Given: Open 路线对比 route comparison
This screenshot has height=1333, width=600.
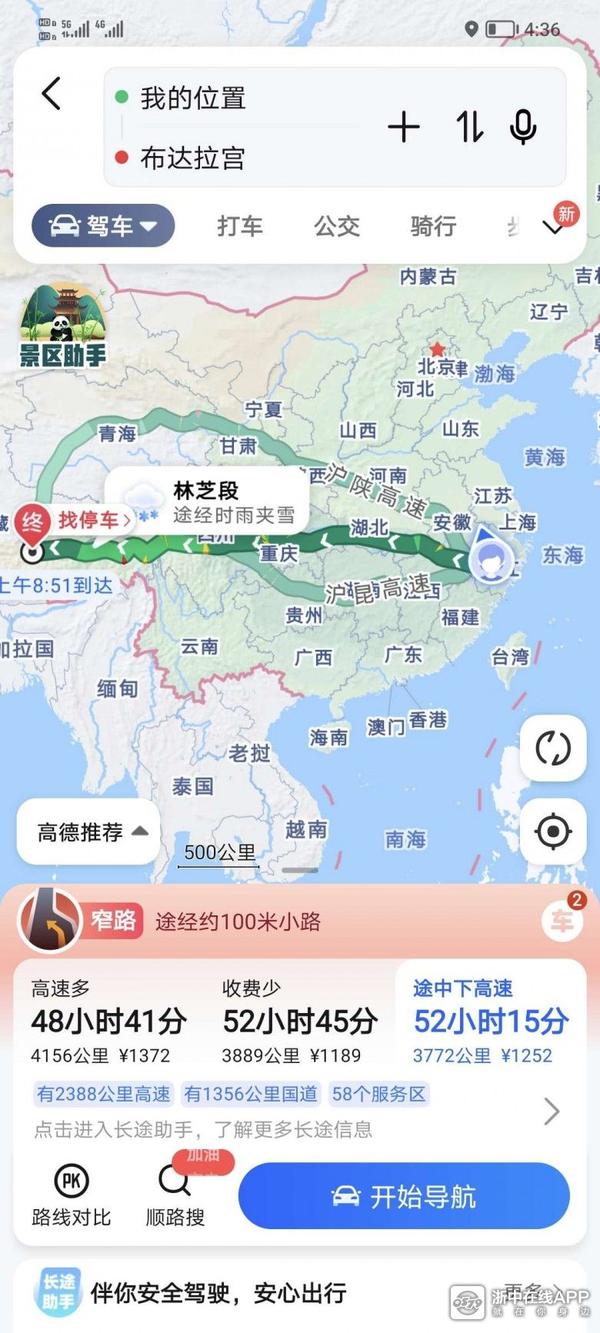Looking at the screenshot, I should [x=71, y=1196].
